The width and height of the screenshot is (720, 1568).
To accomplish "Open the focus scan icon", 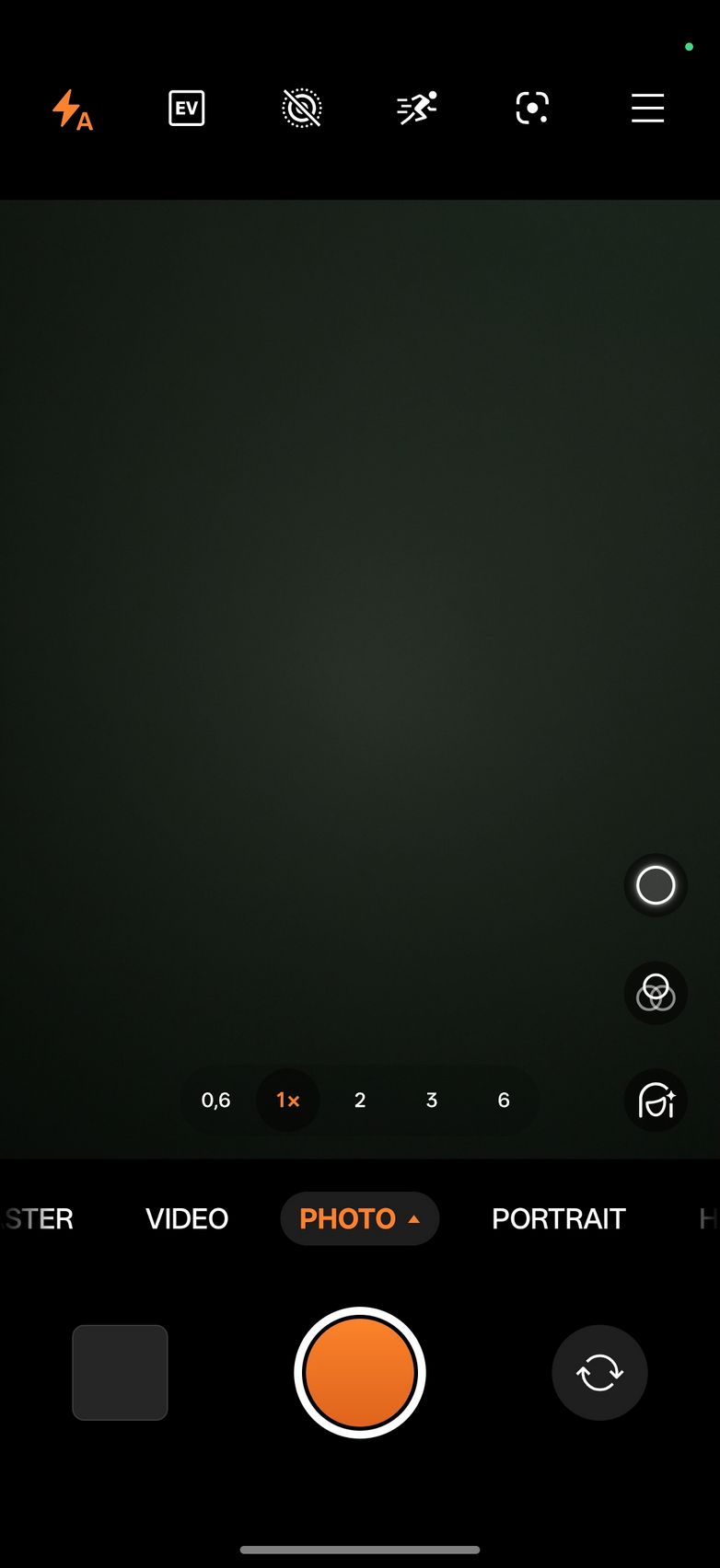I will pyautogui.click(x=532, y=109).
